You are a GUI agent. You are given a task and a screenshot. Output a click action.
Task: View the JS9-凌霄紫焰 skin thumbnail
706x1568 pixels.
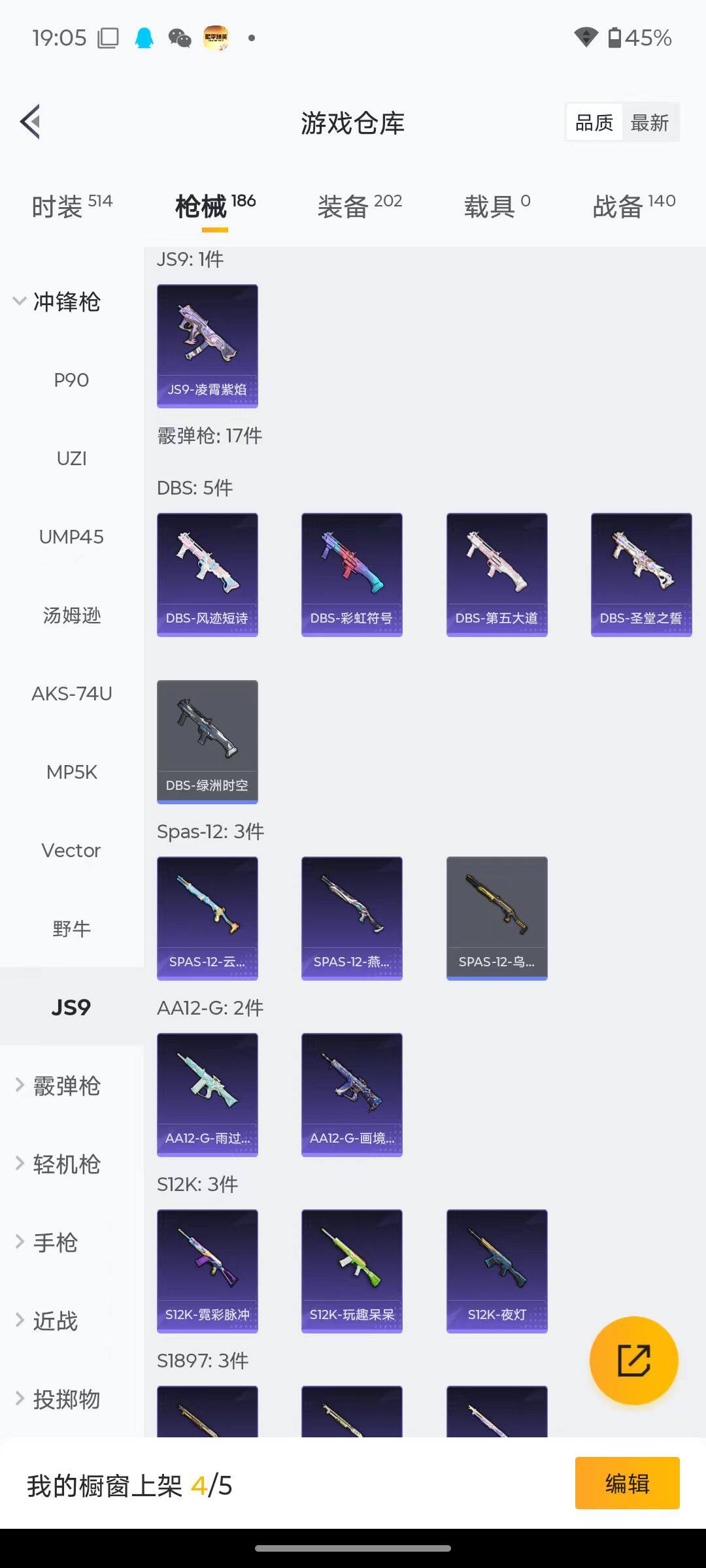[207, 346]
